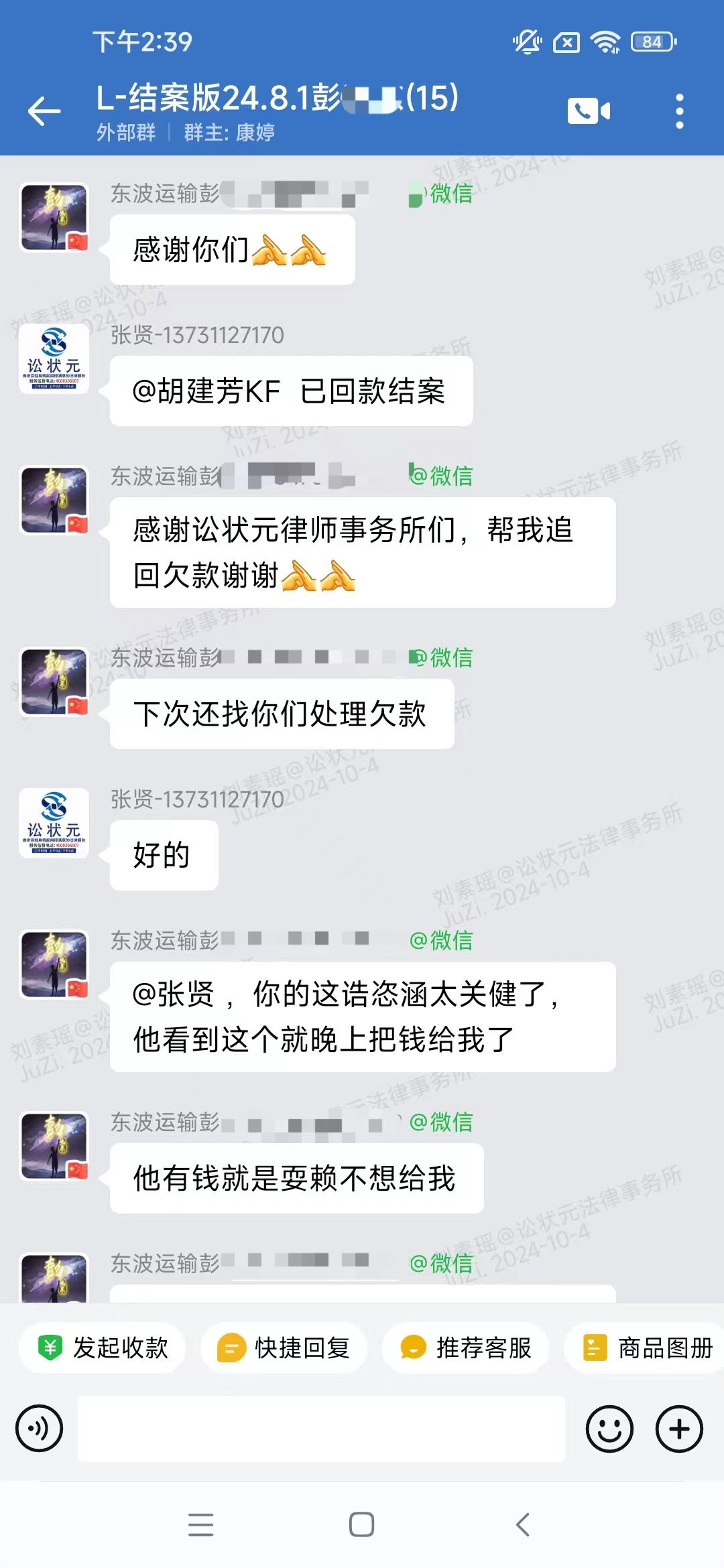Open avatar of sender of 感谢你们
Screen dimensions: 724x1568
54,217
